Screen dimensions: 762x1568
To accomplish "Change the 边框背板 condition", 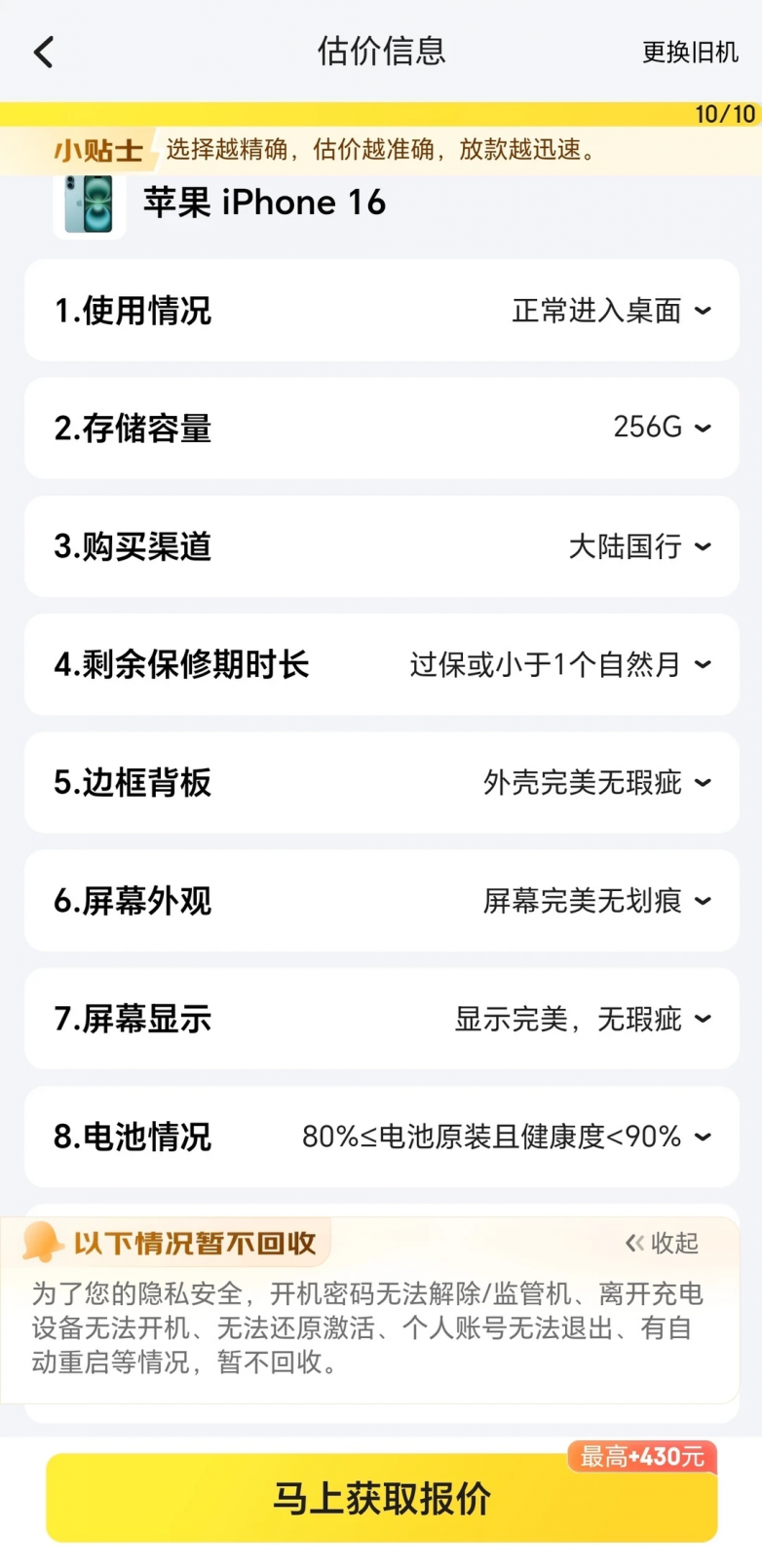I will tap(595, 783).
